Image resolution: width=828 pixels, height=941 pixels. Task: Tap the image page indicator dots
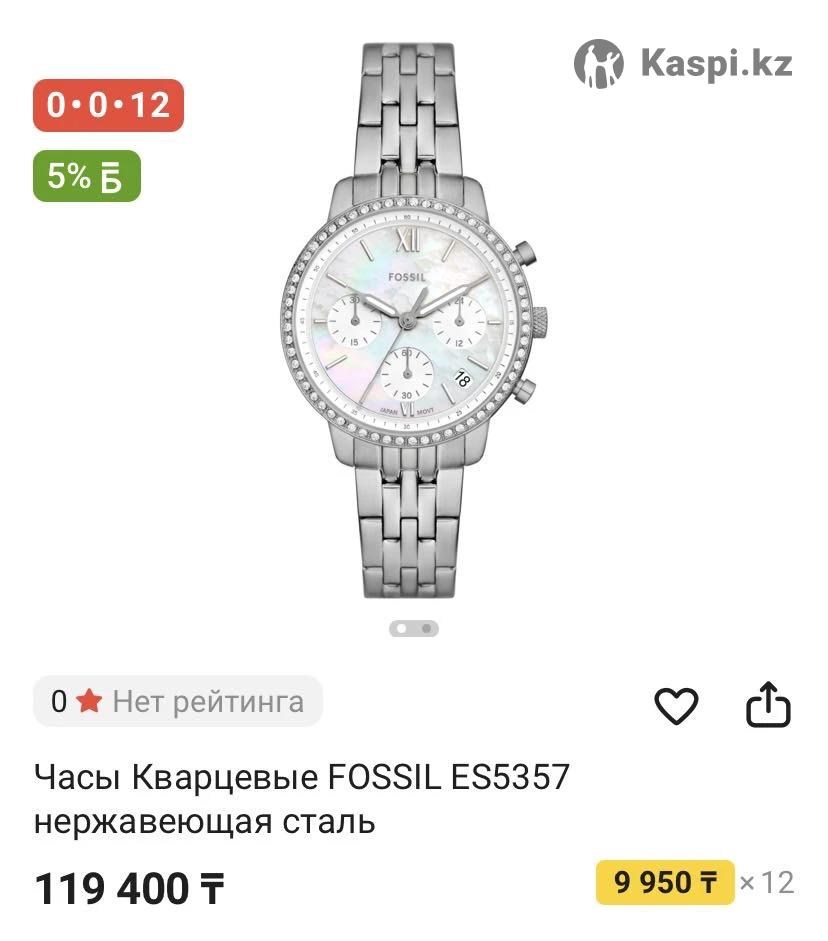tap(413, 629)
